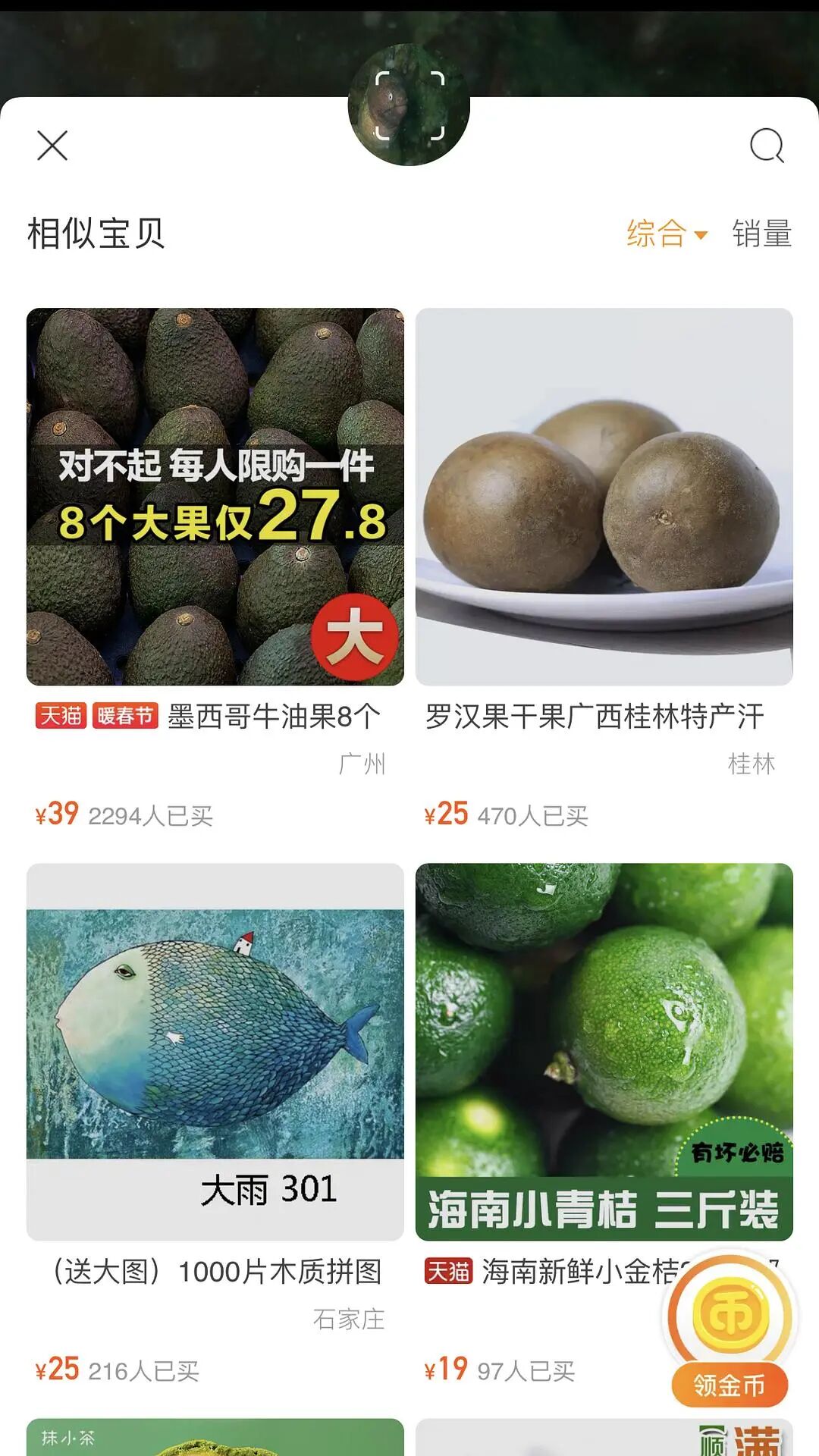Expand the 综合 sort dropdown

coord(667,234)
